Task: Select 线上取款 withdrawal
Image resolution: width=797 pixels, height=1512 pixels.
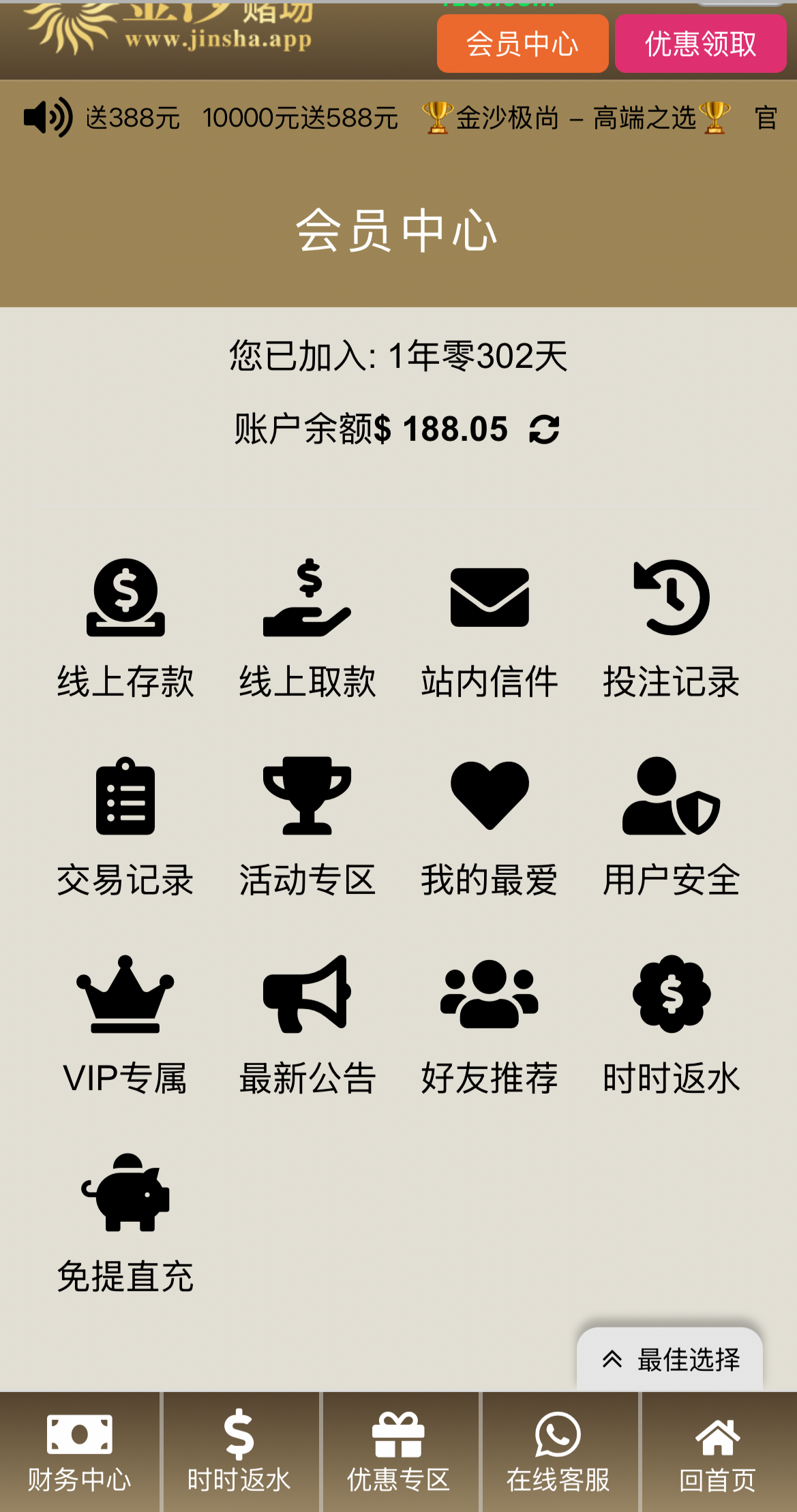Action: tap(307, 628)
